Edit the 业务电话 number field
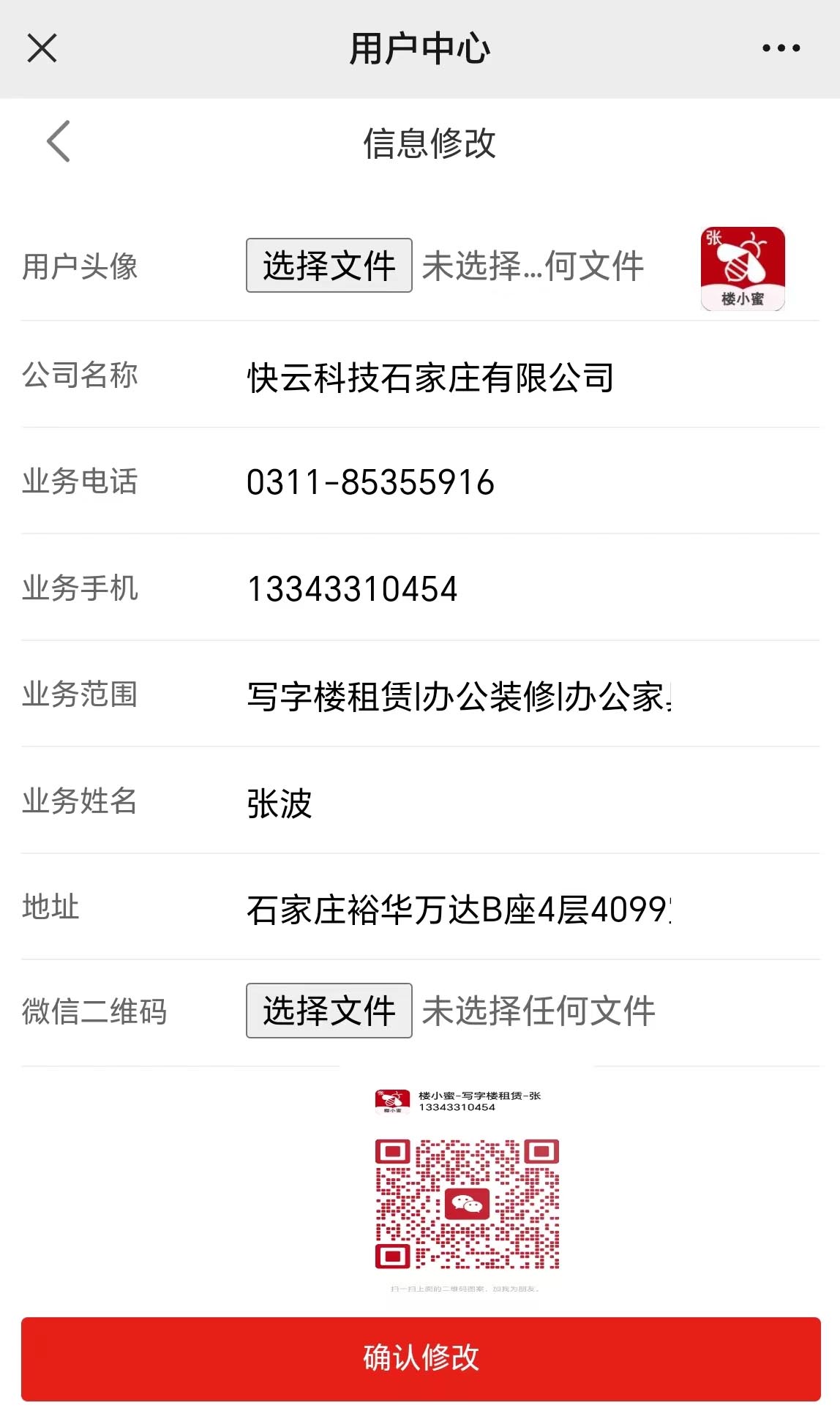The width and height of the screenshot is (840, 1408). 458,483
